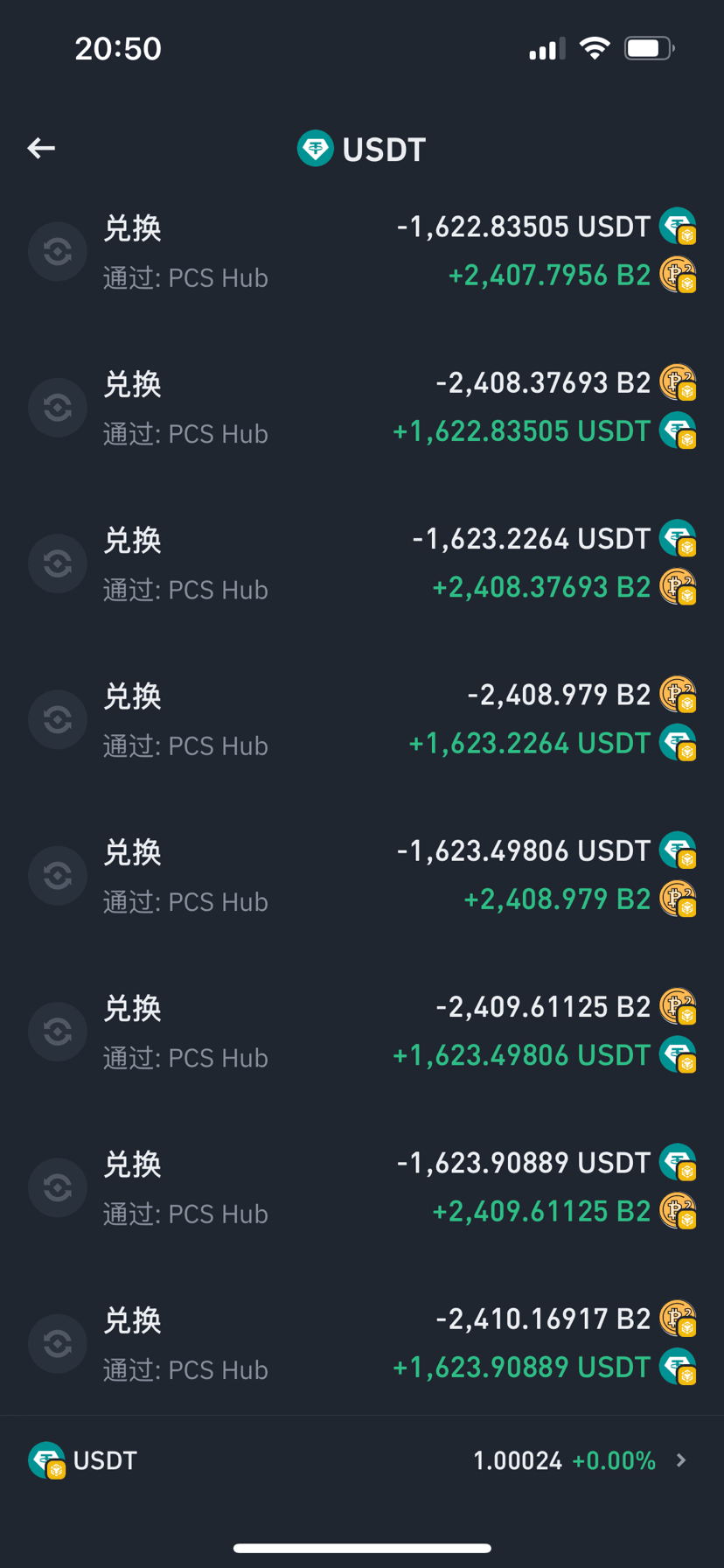Select the swap of -2,409.61125 B2
The image size is (724, 1568).
pos(362,1032)
